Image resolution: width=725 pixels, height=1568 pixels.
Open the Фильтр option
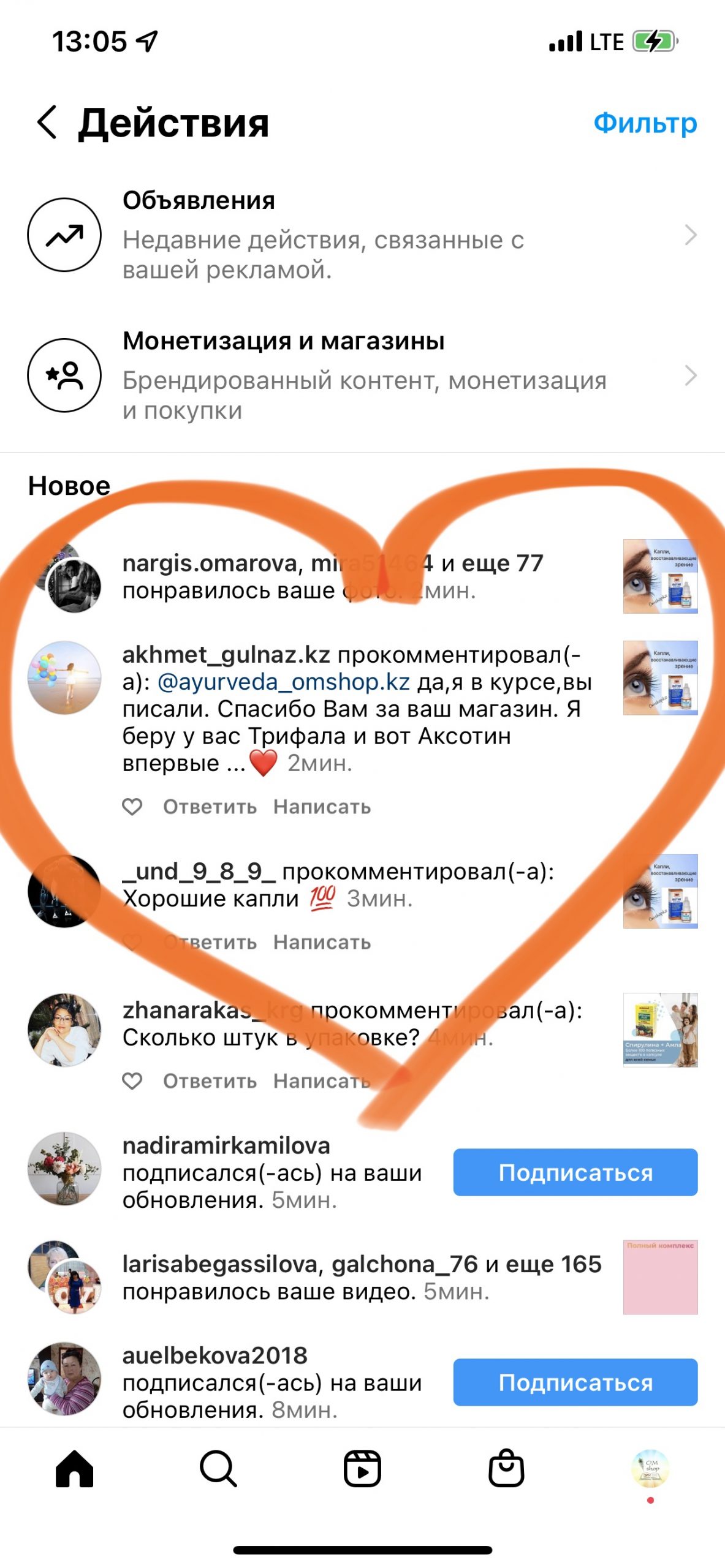point(645,123)
